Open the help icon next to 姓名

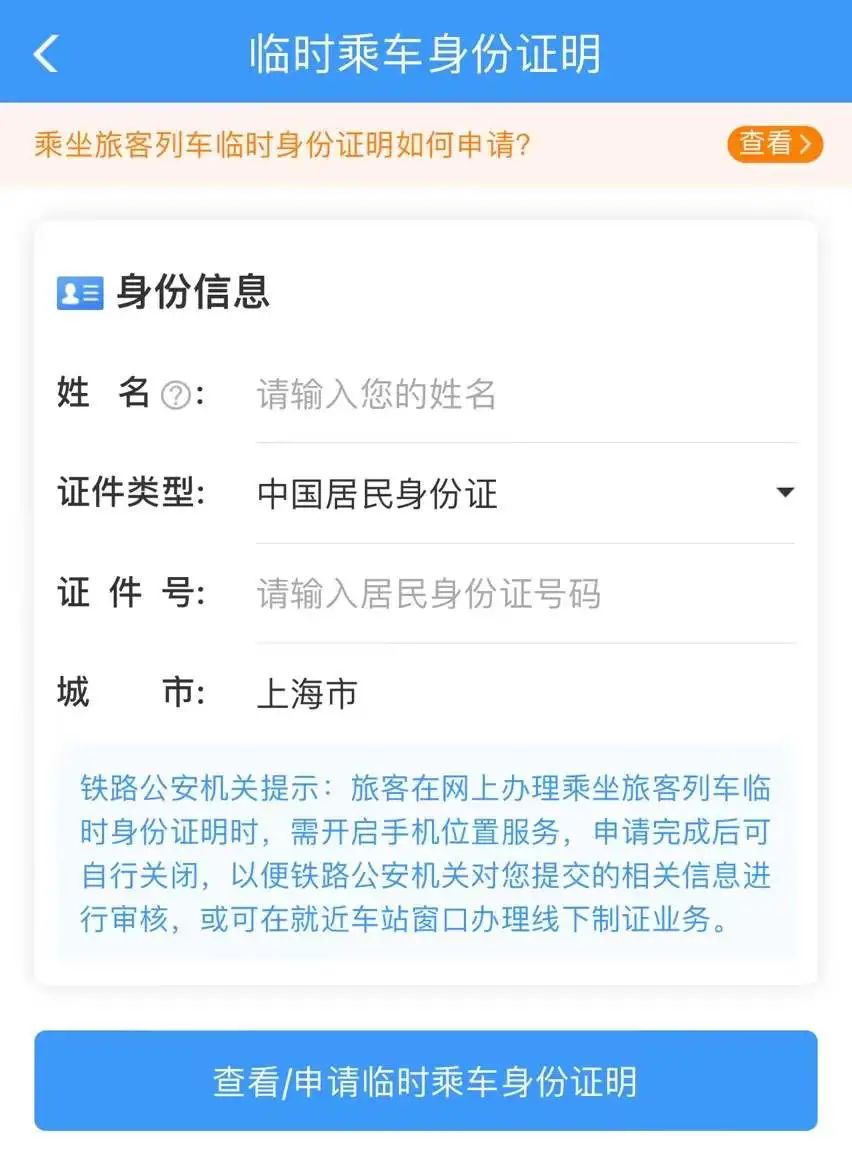(176, 396)
